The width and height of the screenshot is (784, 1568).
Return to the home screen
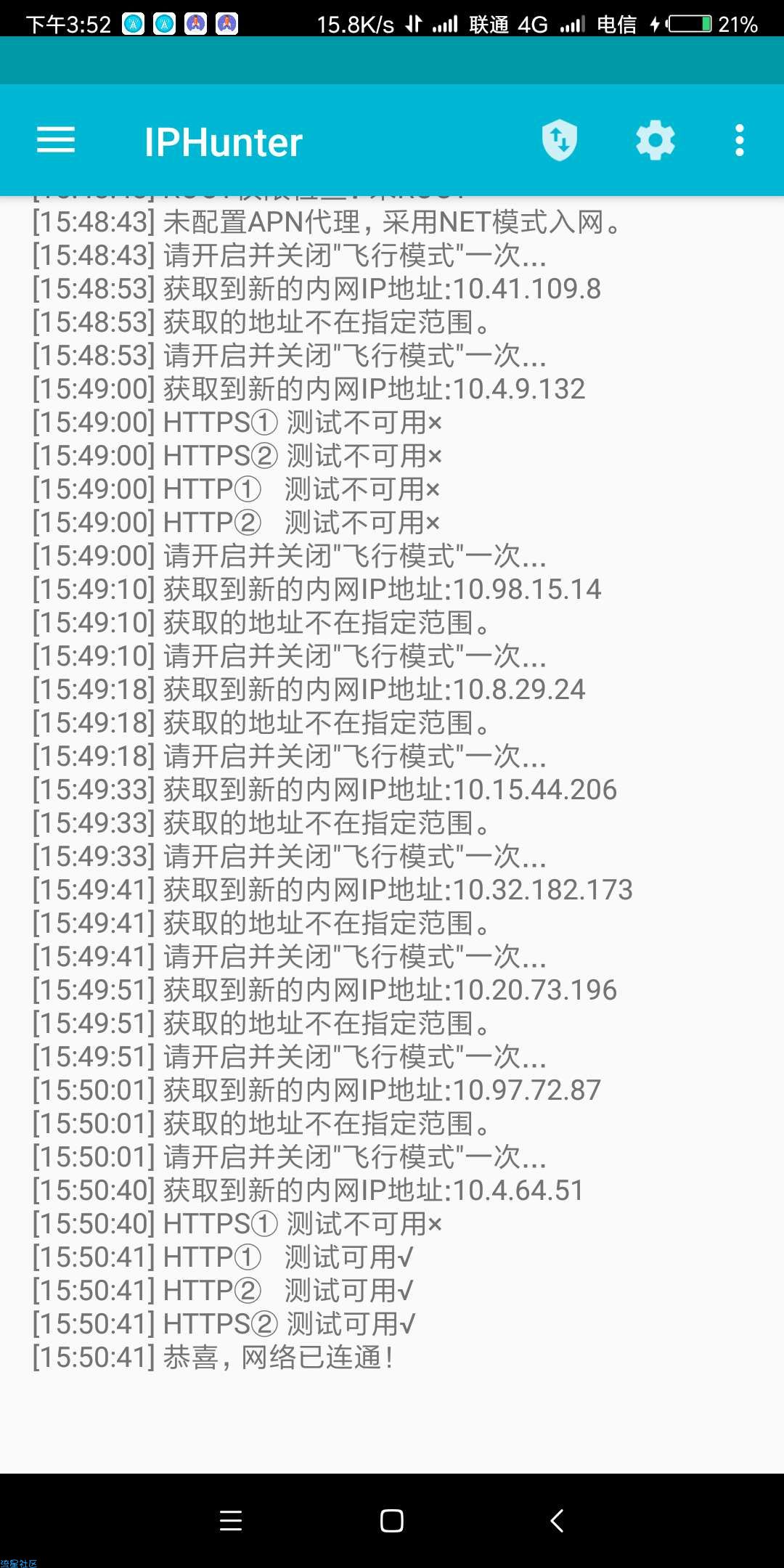(x=392, y=1520)
